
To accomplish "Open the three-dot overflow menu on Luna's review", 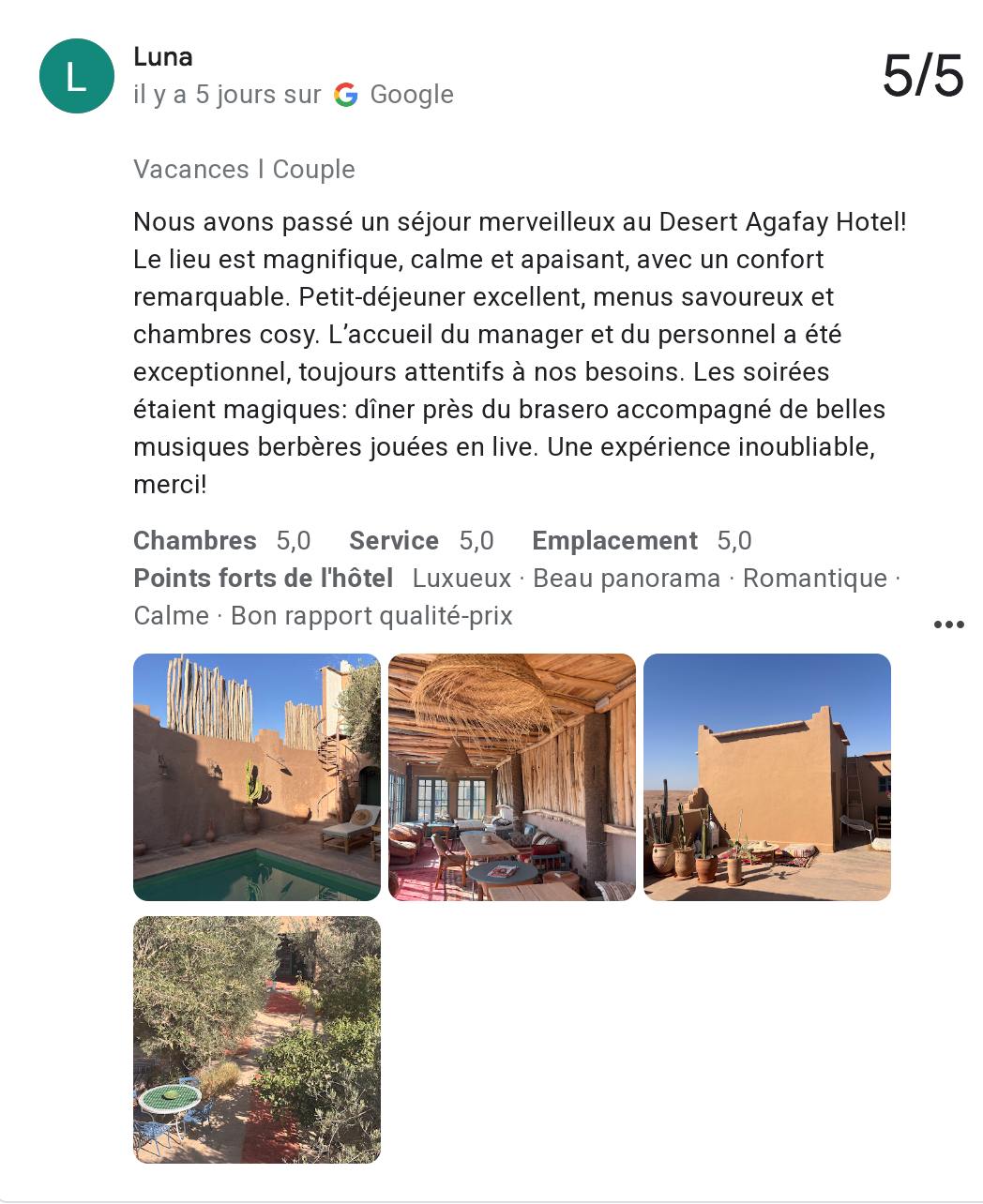I will 948,625.
